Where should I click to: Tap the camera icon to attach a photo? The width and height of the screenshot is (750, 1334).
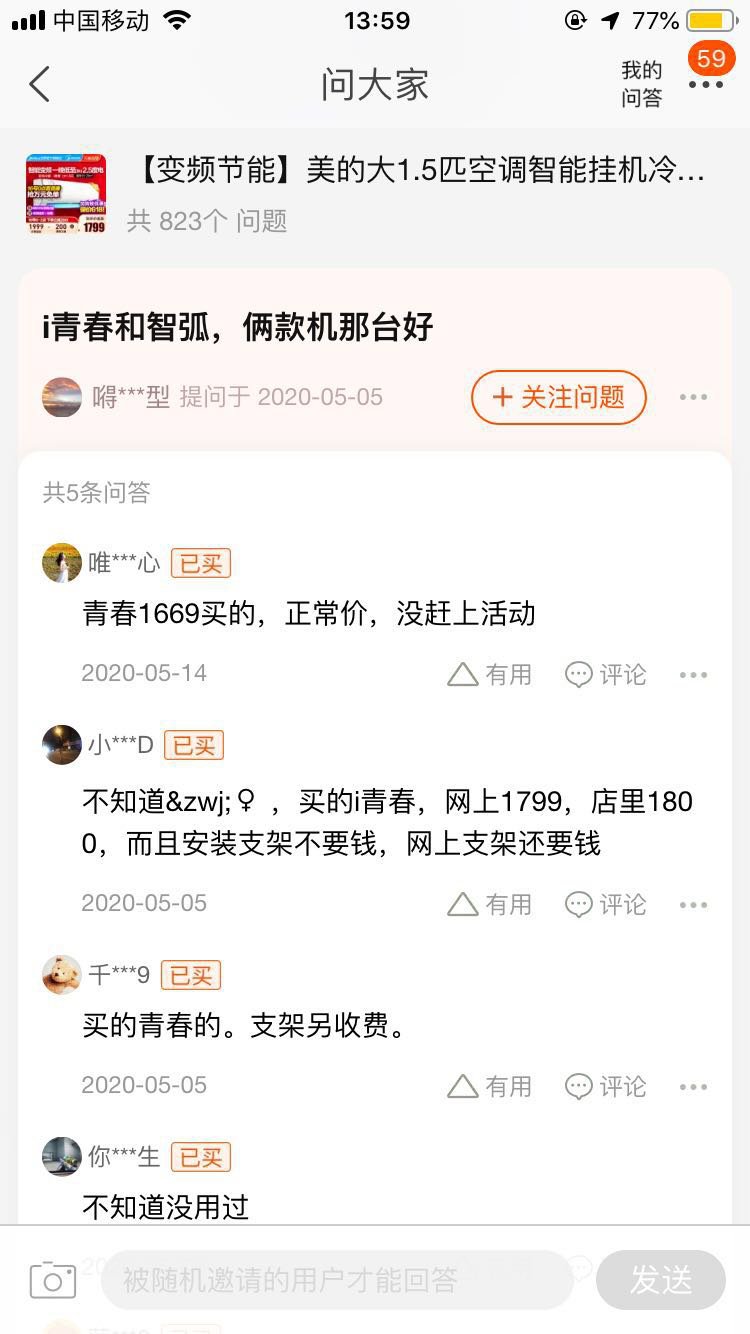point(53,1280)
